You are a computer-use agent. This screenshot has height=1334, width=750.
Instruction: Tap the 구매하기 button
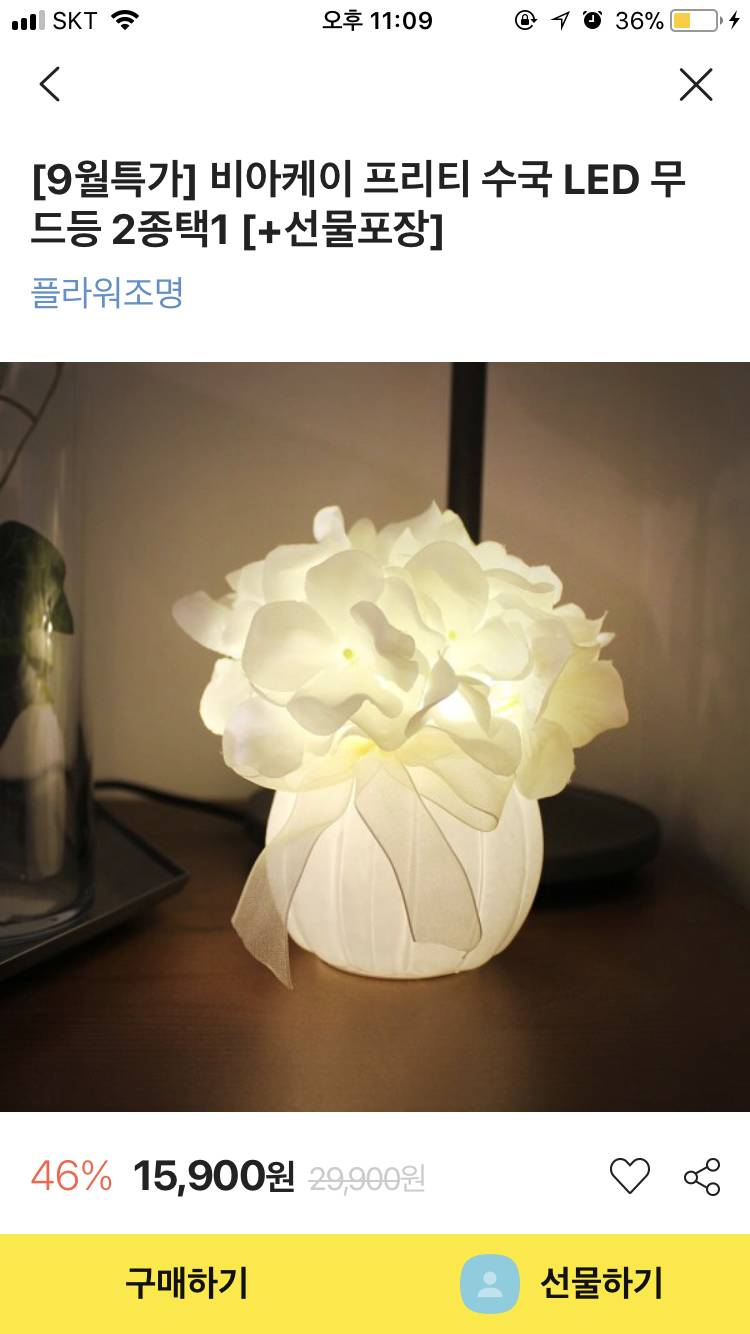187,1283
